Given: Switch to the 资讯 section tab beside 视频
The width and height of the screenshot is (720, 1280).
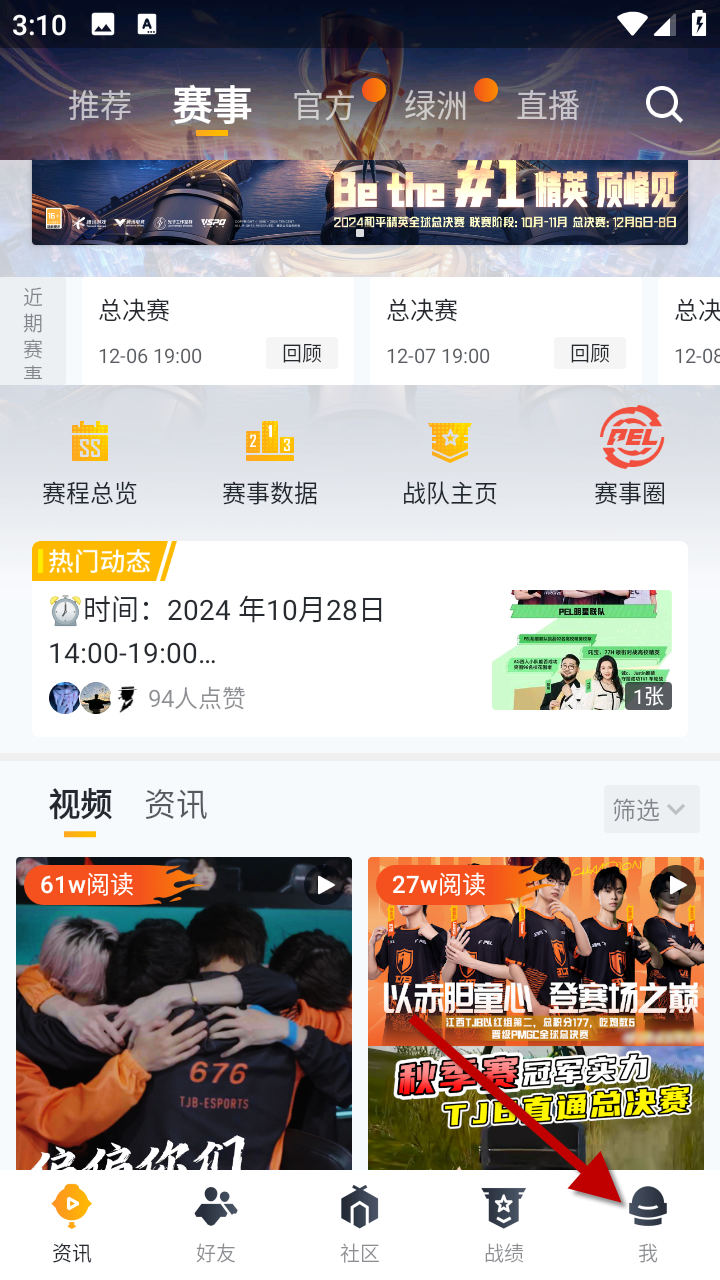Looking at the screenshot, I should 176,805.
